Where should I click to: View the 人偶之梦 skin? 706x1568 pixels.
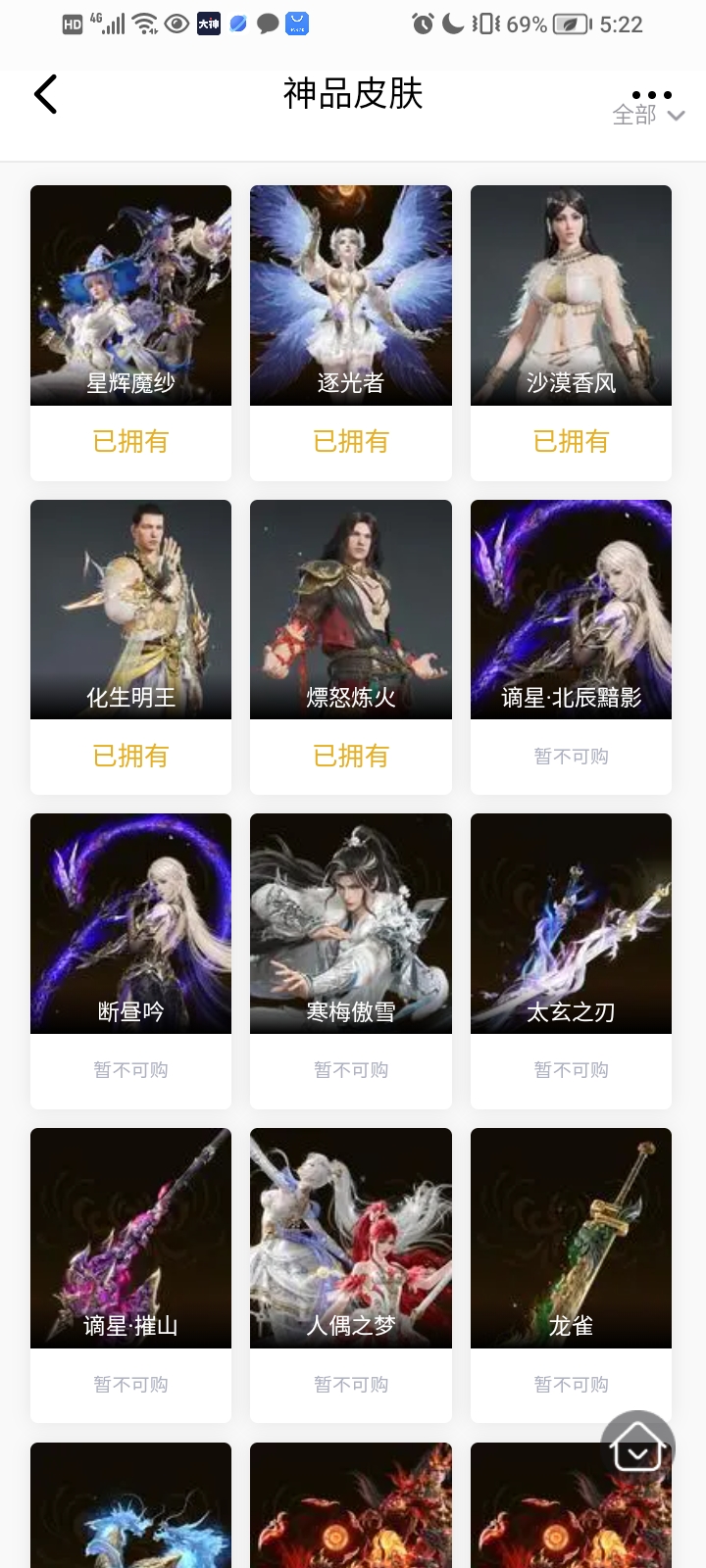(x=350, y=1239)
